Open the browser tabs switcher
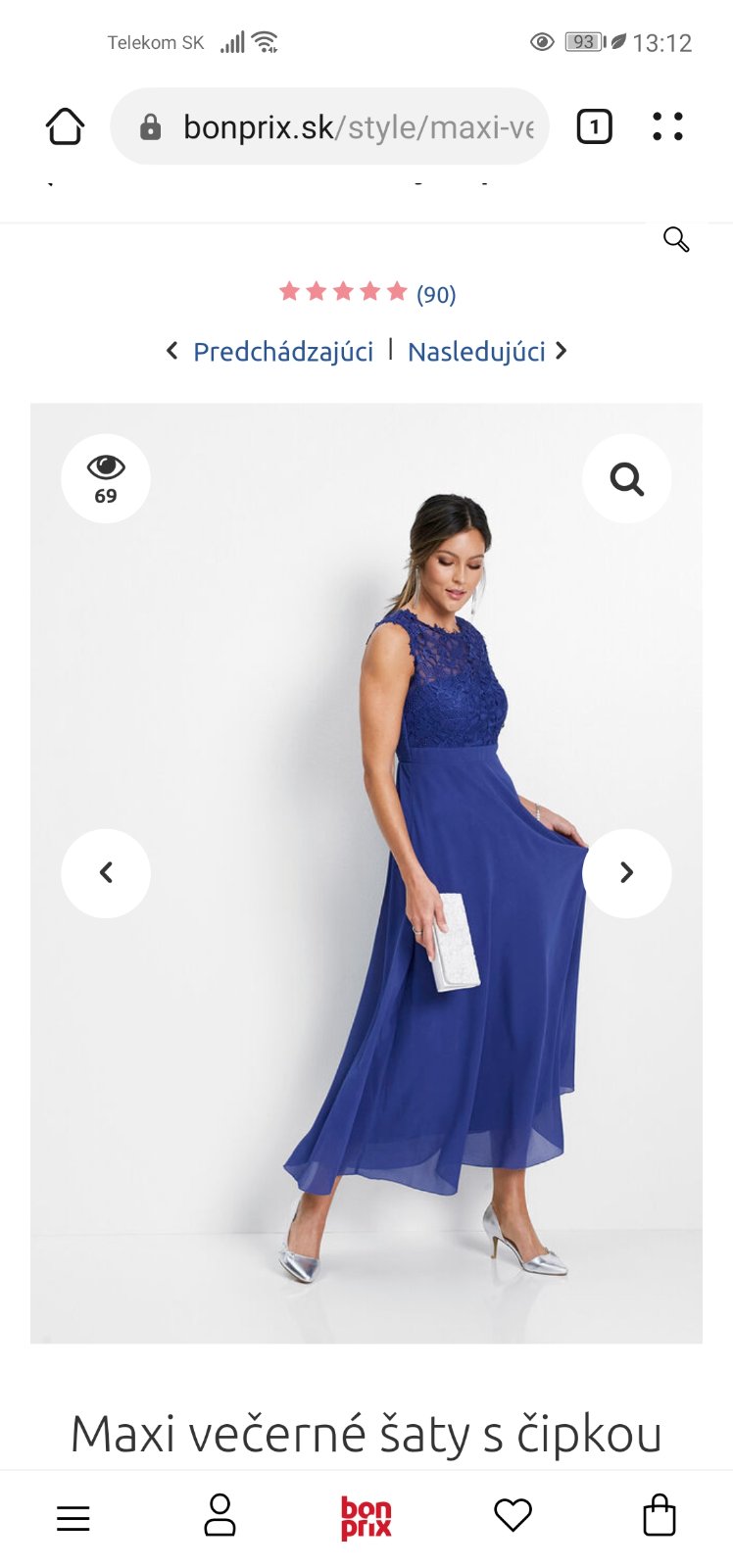 pos(594,126)
